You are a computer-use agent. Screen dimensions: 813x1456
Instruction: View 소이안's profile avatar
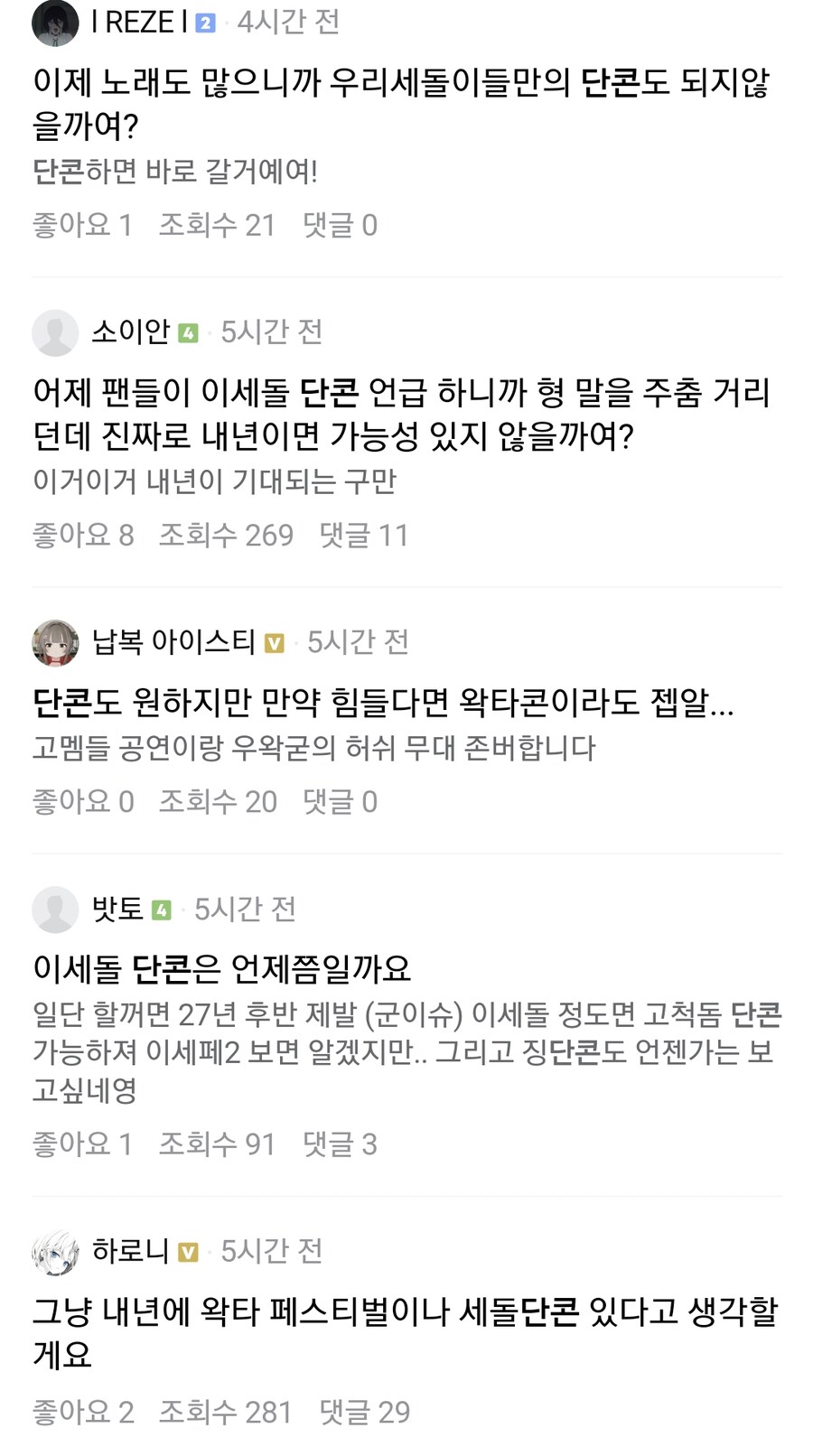[55, 332]
